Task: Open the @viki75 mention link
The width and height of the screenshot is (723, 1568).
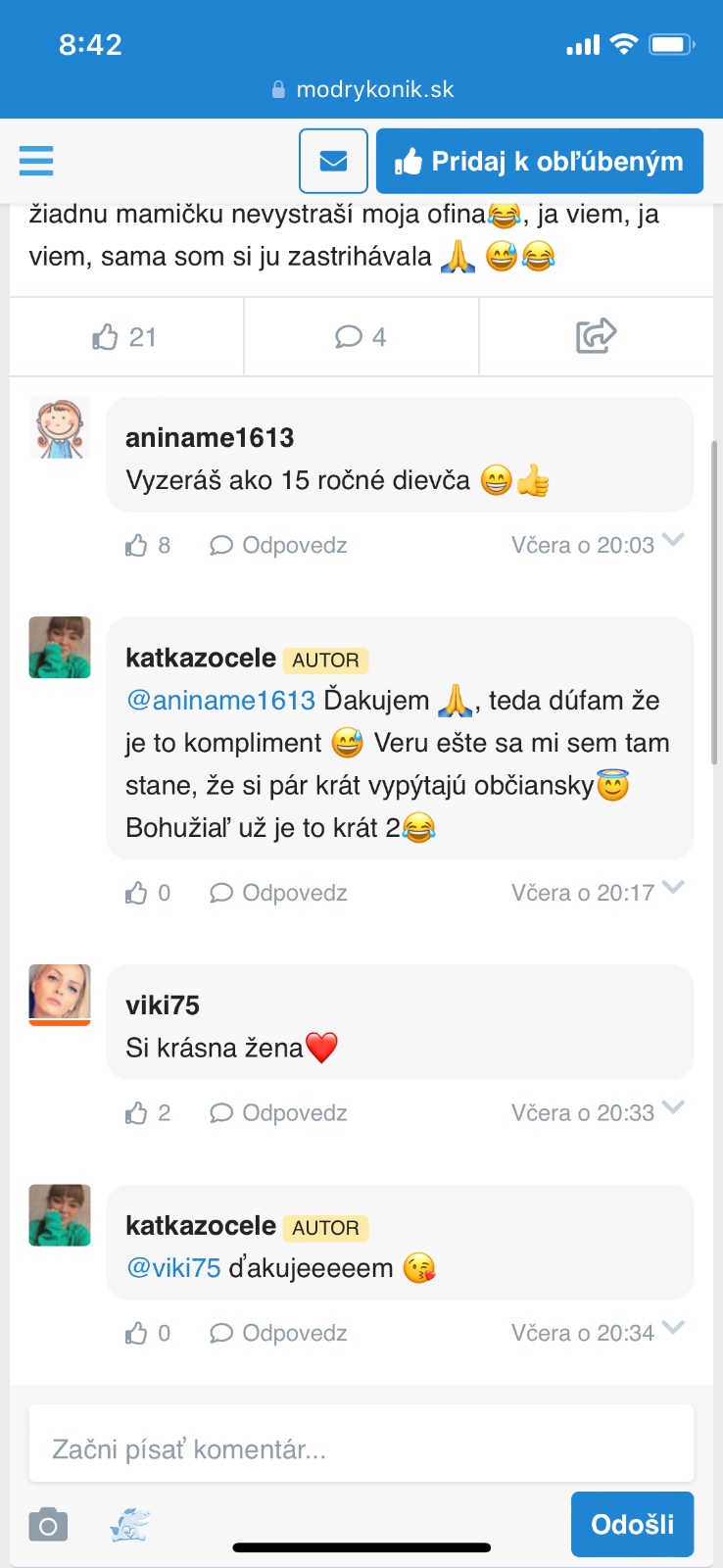Action: click(x=173, y=1267)
